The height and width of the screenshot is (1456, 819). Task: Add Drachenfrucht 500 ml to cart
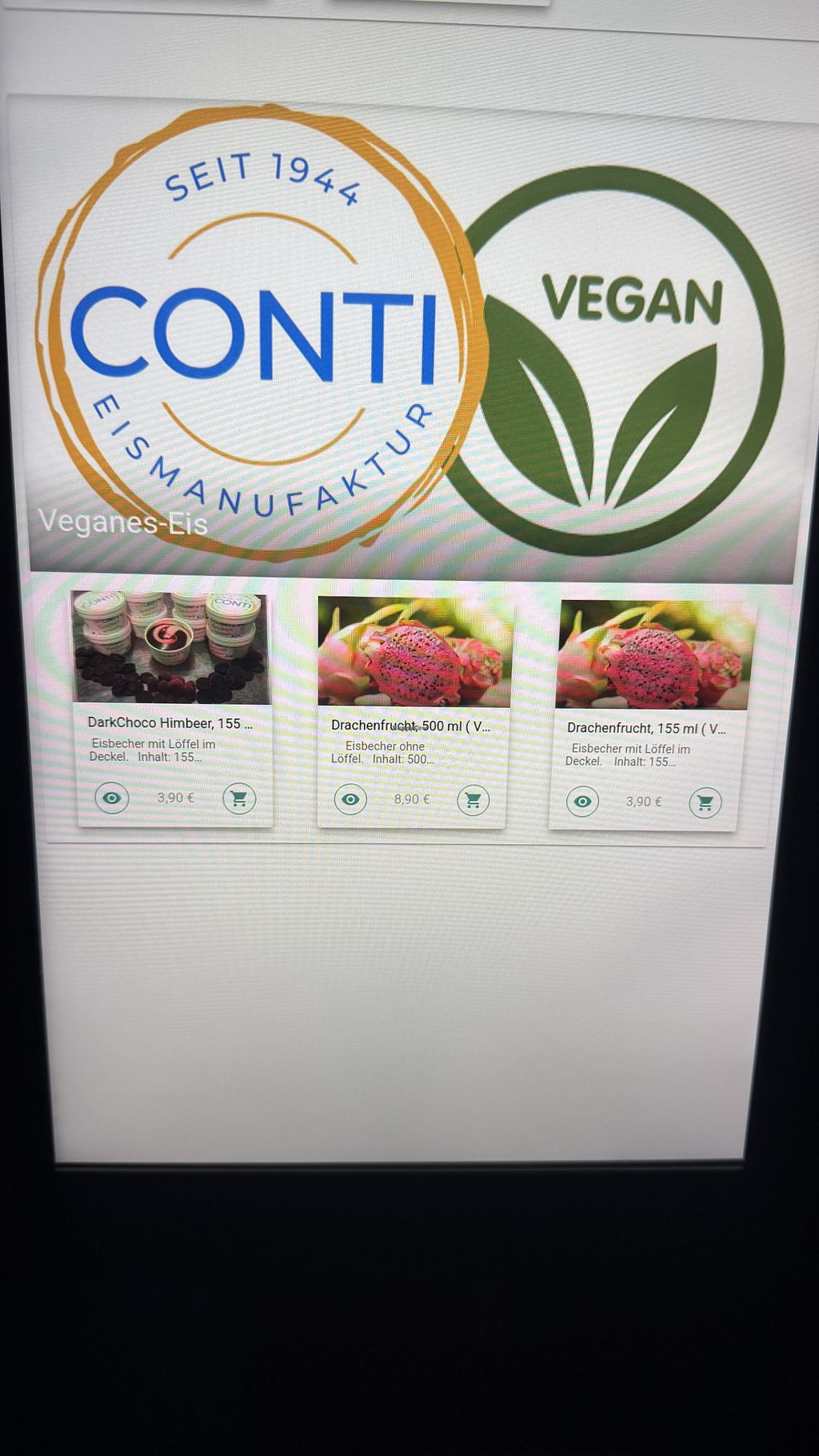click(473, 800)
